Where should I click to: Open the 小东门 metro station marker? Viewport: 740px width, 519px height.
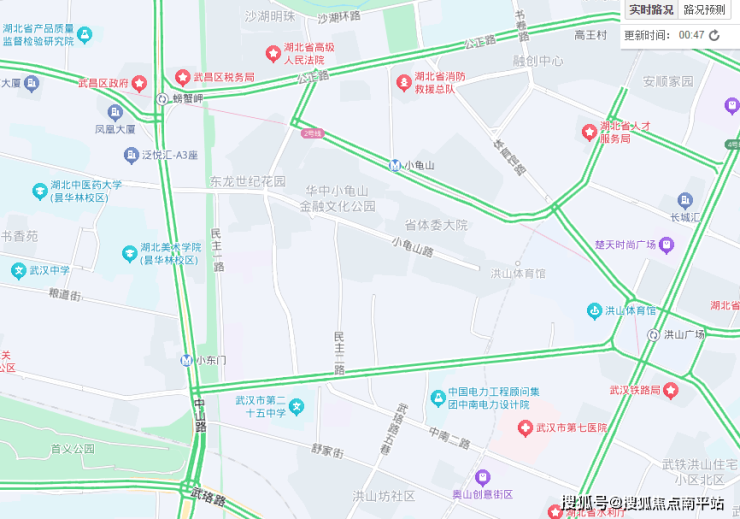[187, 360]
